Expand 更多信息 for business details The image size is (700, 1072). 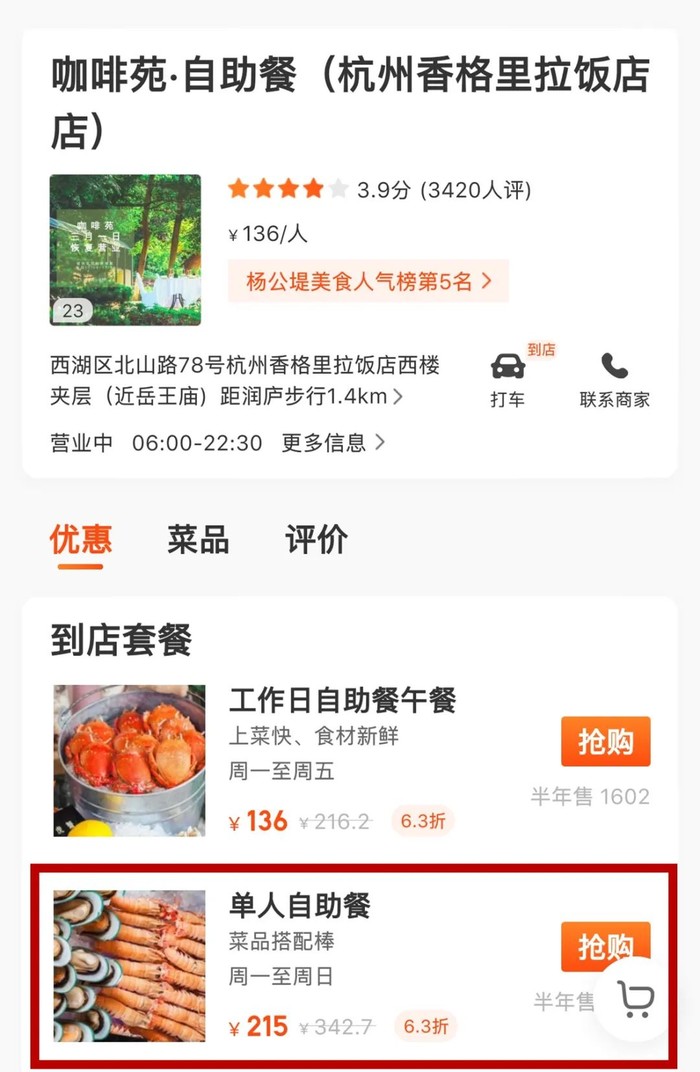(x=332, y=443)
